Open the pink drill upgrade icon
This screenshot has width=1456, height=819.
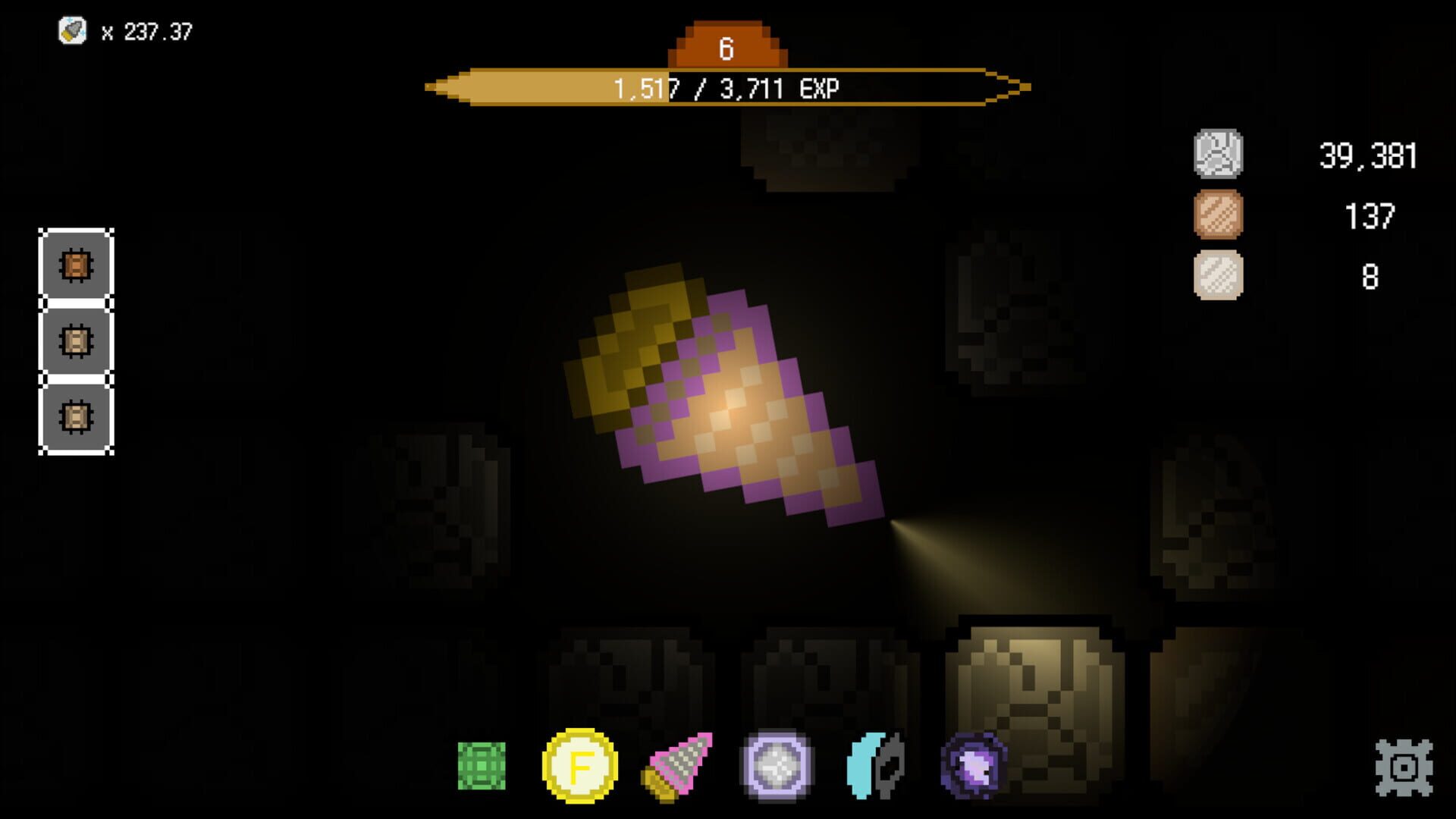coord(677,767)
